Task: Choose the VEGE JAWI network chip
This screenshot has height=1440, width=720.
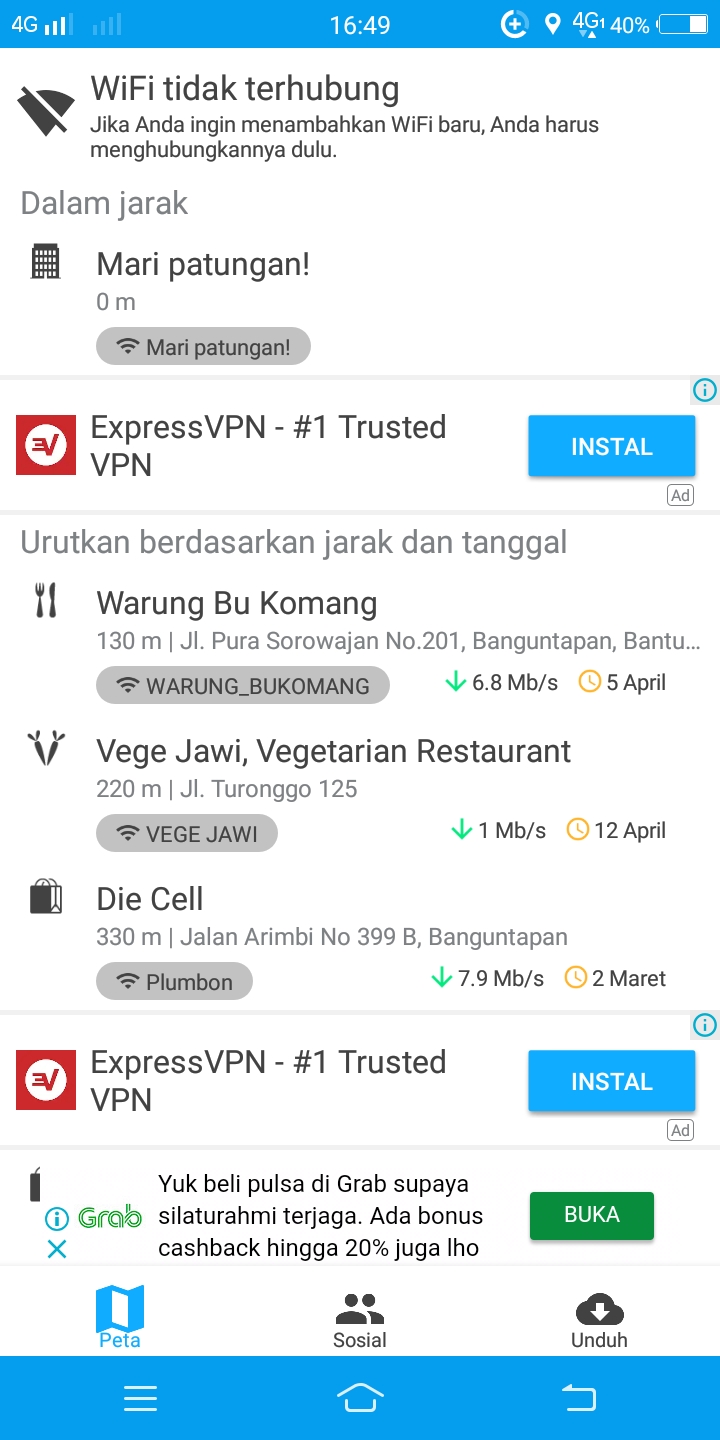Action: click(187, 834)
